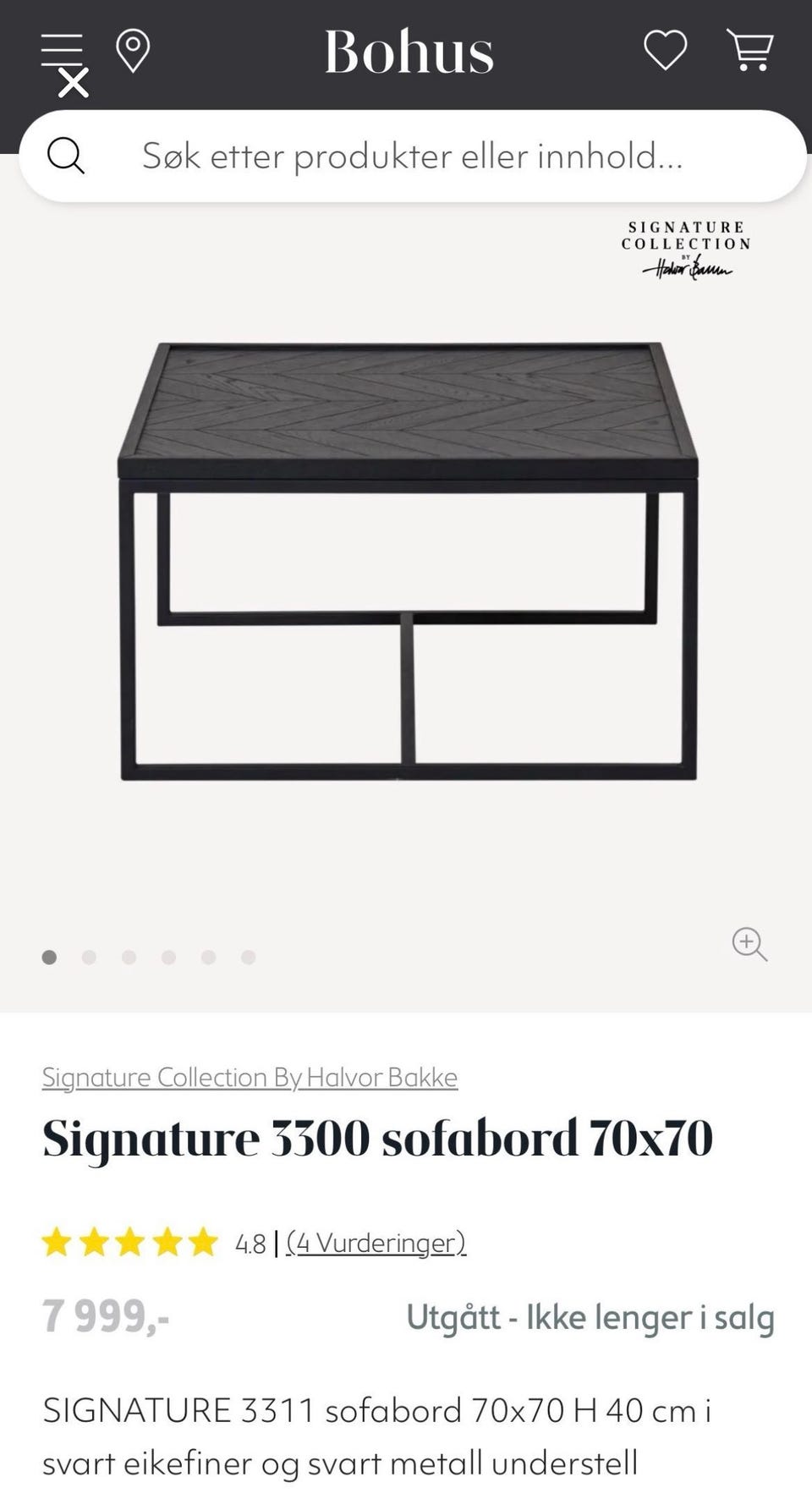This screenshot has height=1510, width=812.
Task: Go to the Bohus home page
Action: [x=409, y=52]
